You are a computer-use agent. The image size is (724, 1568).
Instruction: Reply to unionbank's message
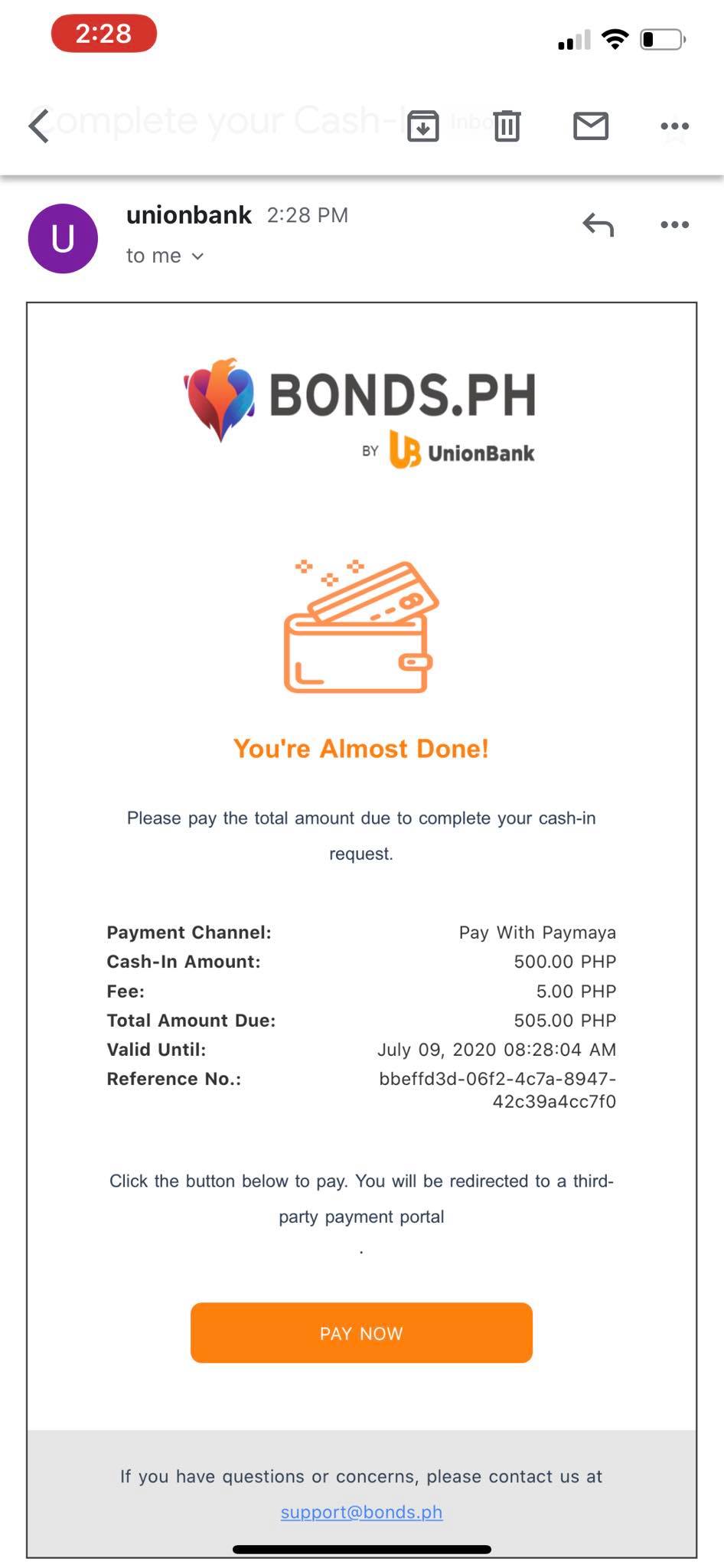coord(598,225)
